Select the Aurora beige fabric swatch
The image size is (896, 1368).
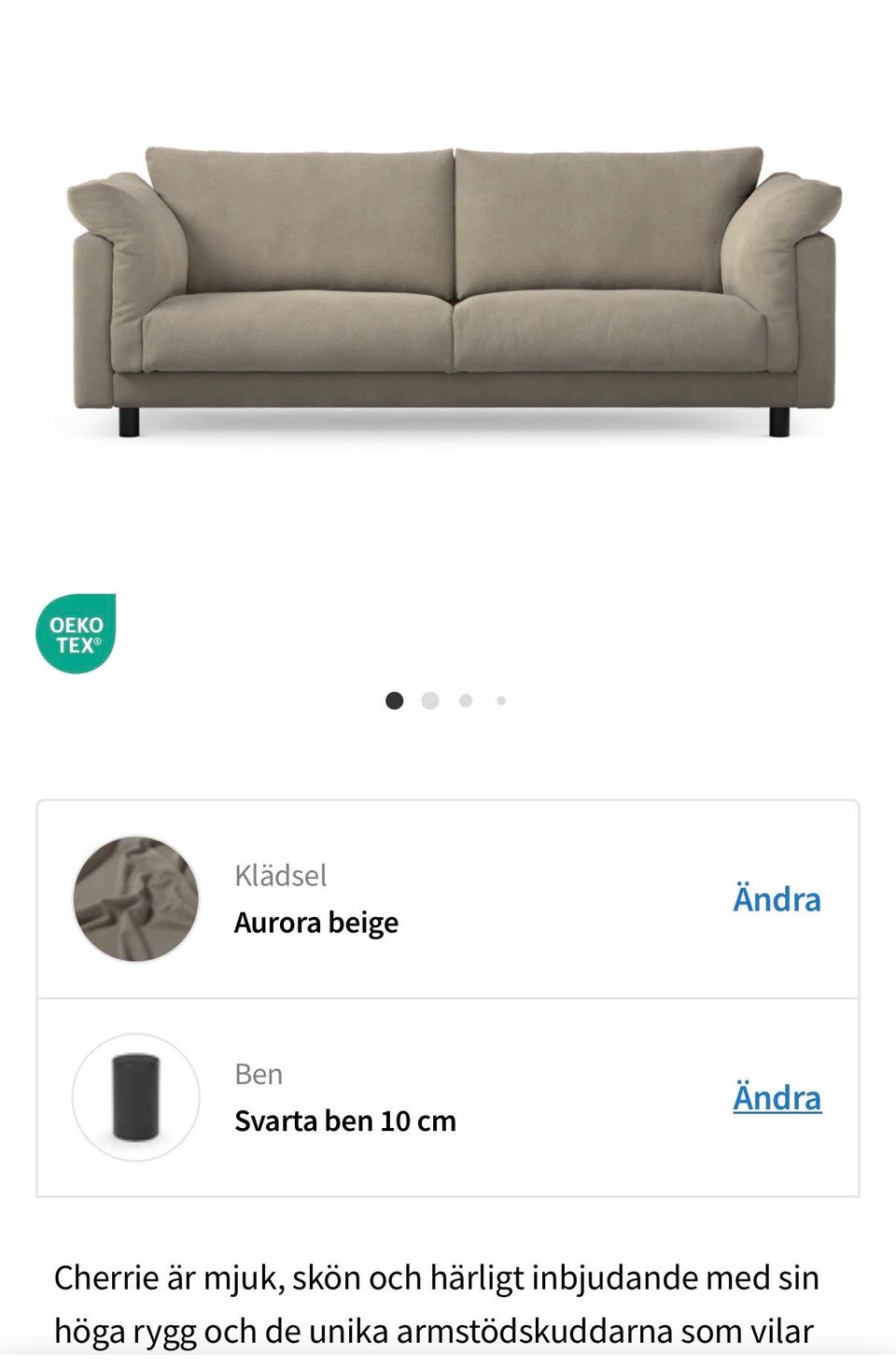coord(136,899)
